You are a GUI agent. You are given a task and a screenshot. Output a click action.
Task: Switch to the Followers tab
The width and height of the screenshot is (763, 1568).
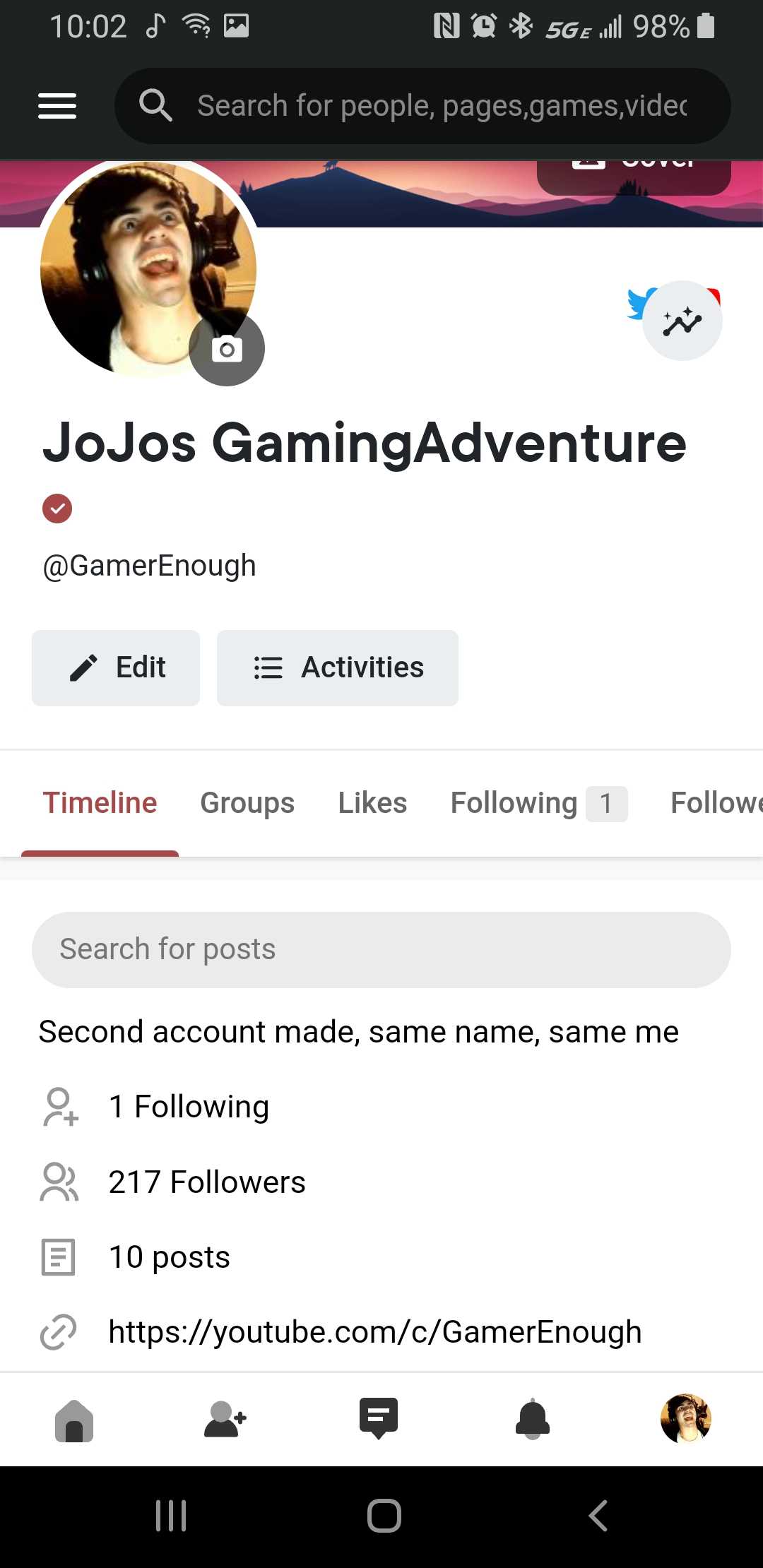pos(715,803)
